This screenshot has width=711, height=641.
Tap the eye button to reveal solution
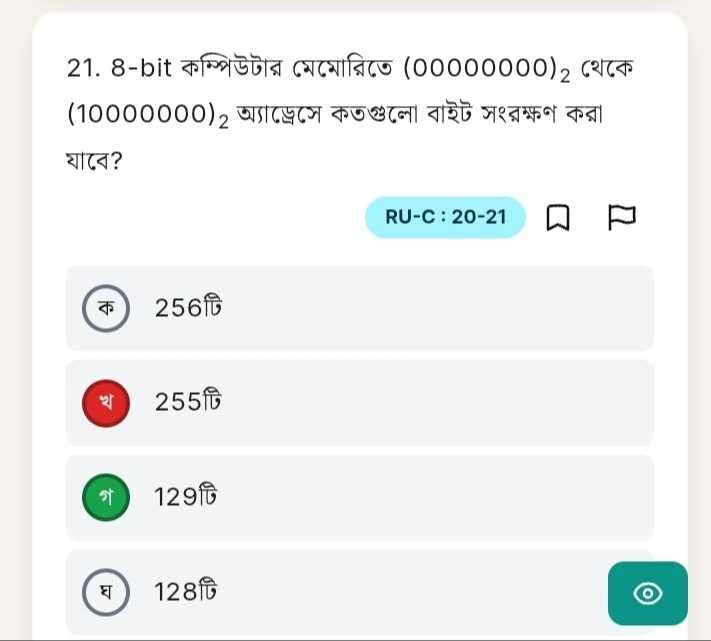point(648,594)
